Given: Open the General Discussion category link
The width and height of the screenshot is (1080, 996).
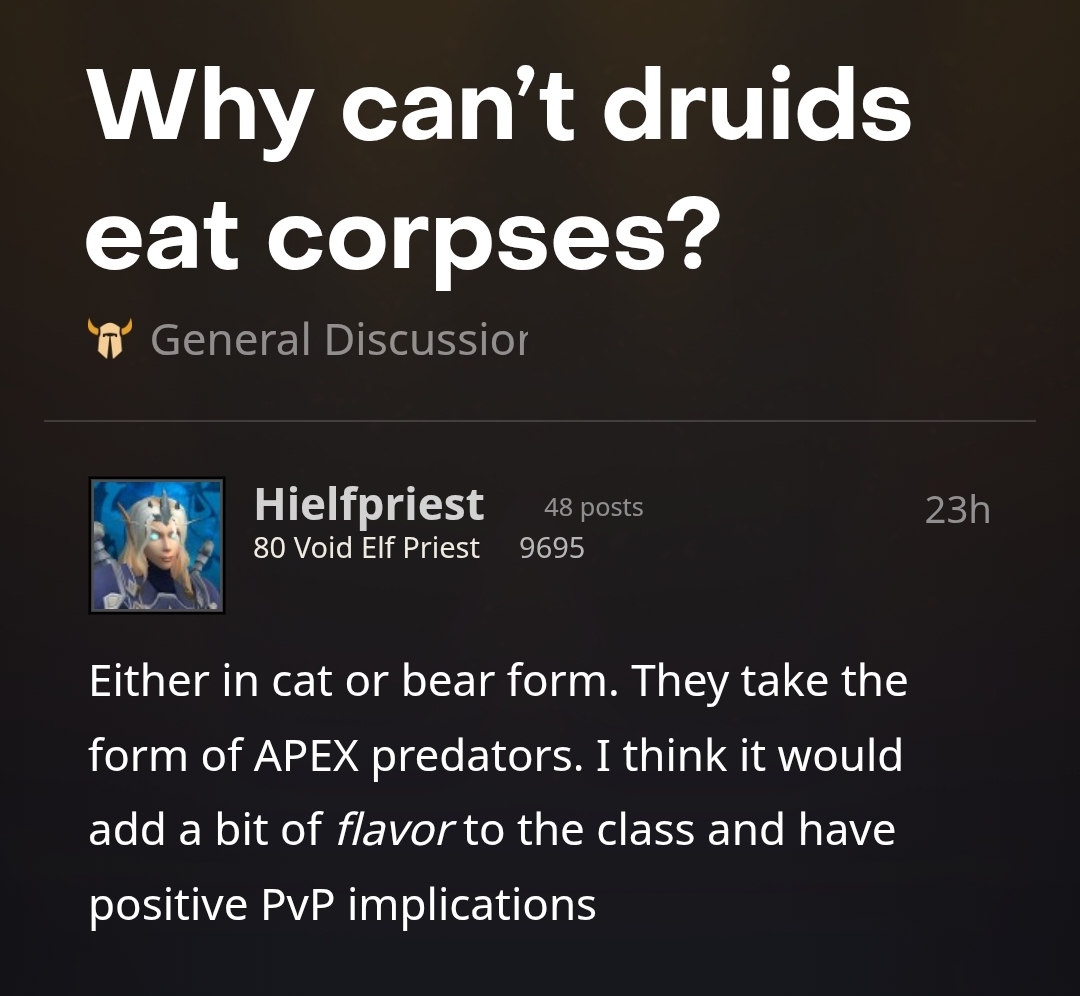Looking at the screenshot, I should [x=338, y=339].
